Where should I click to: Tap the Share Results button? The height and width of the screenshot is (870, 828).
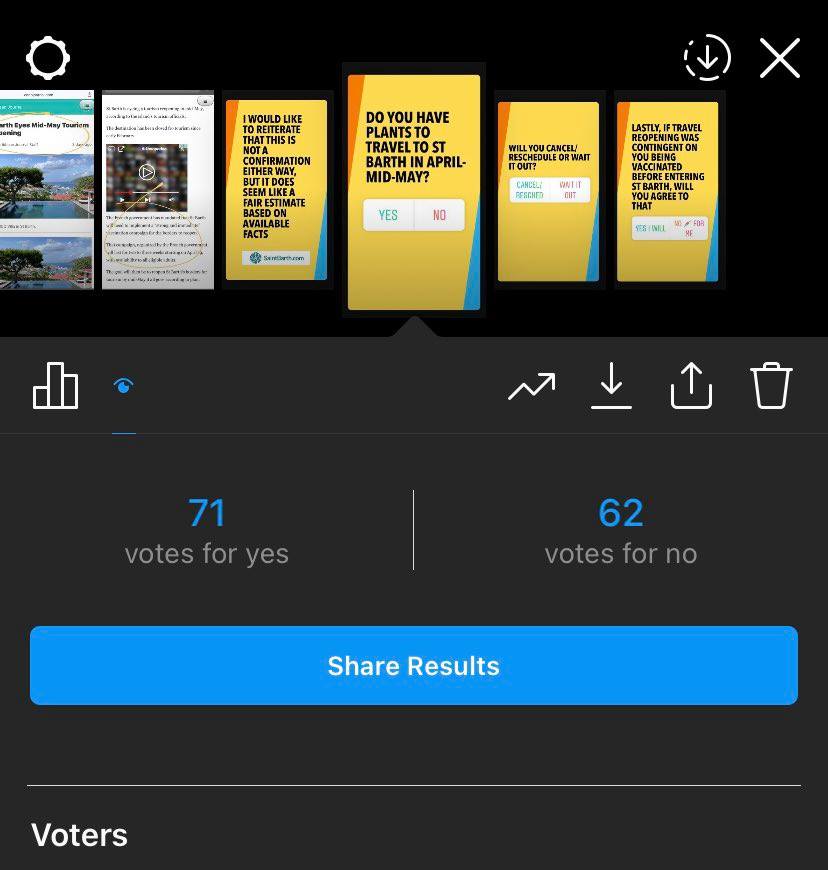(414, 666)
